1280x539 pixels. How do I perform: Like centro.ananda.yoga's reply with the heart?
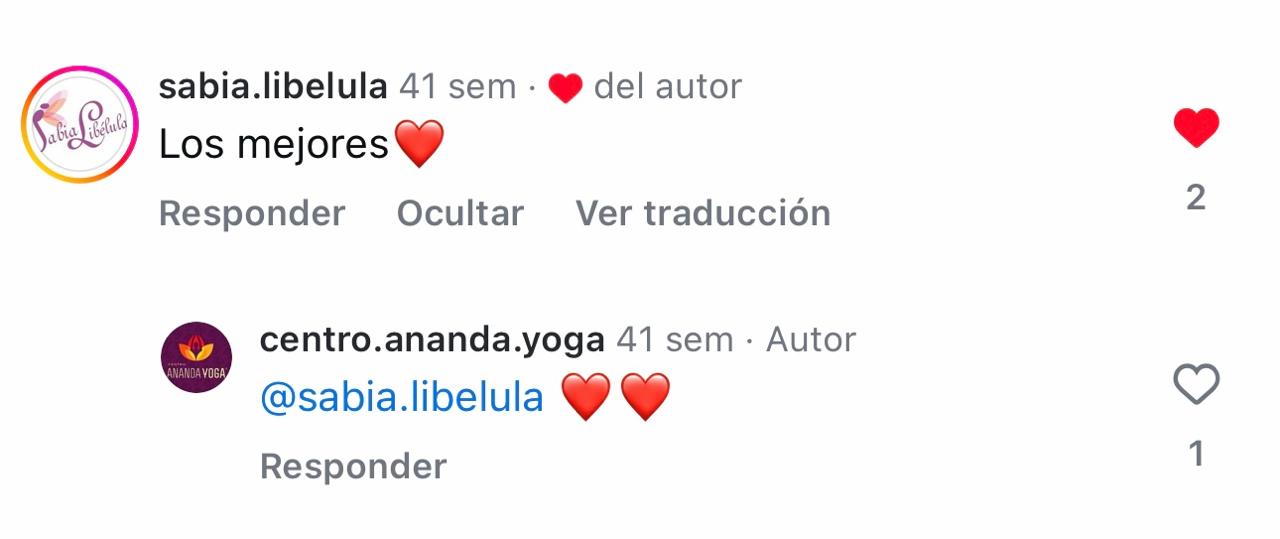(1196, 385)
